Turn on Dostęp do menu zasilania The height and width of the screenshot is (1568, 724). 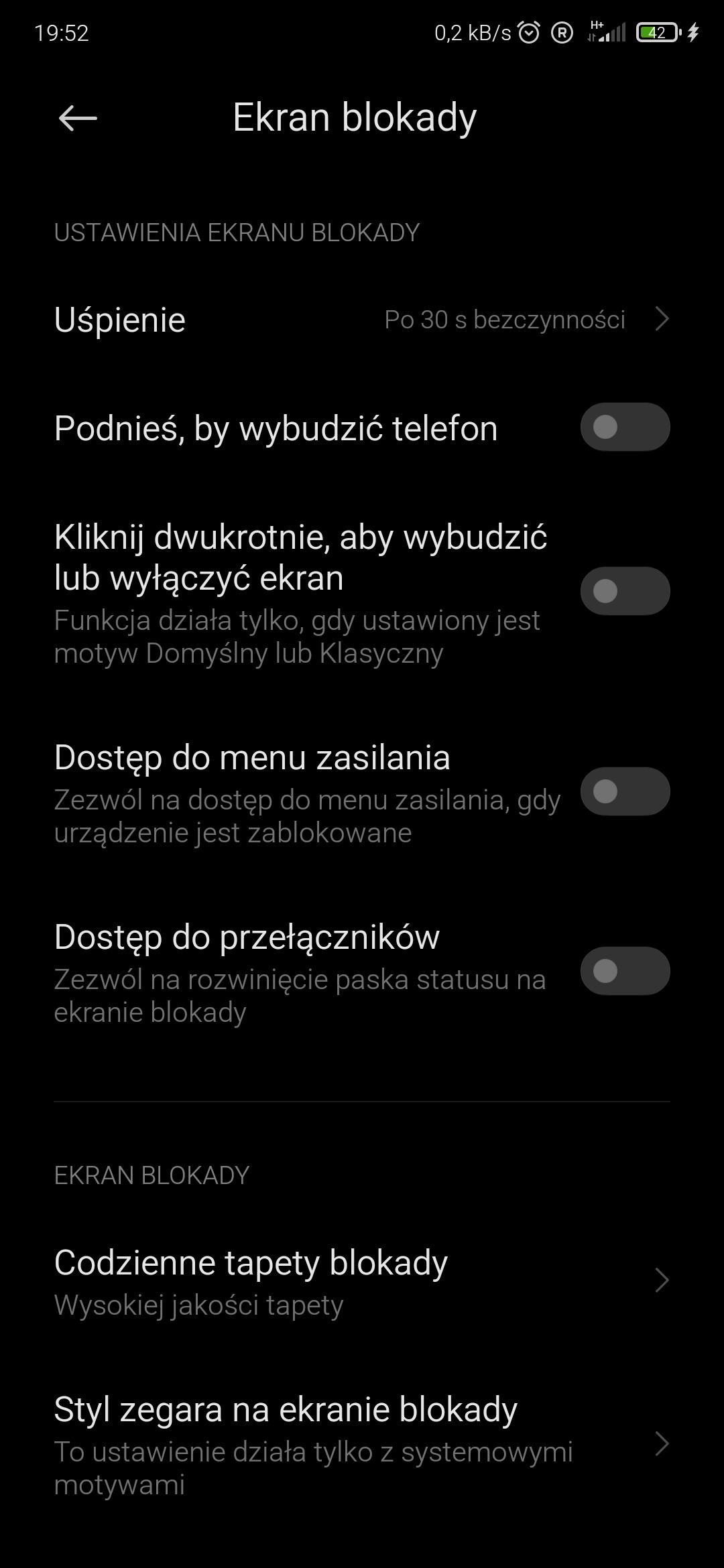tap(624, 791)
